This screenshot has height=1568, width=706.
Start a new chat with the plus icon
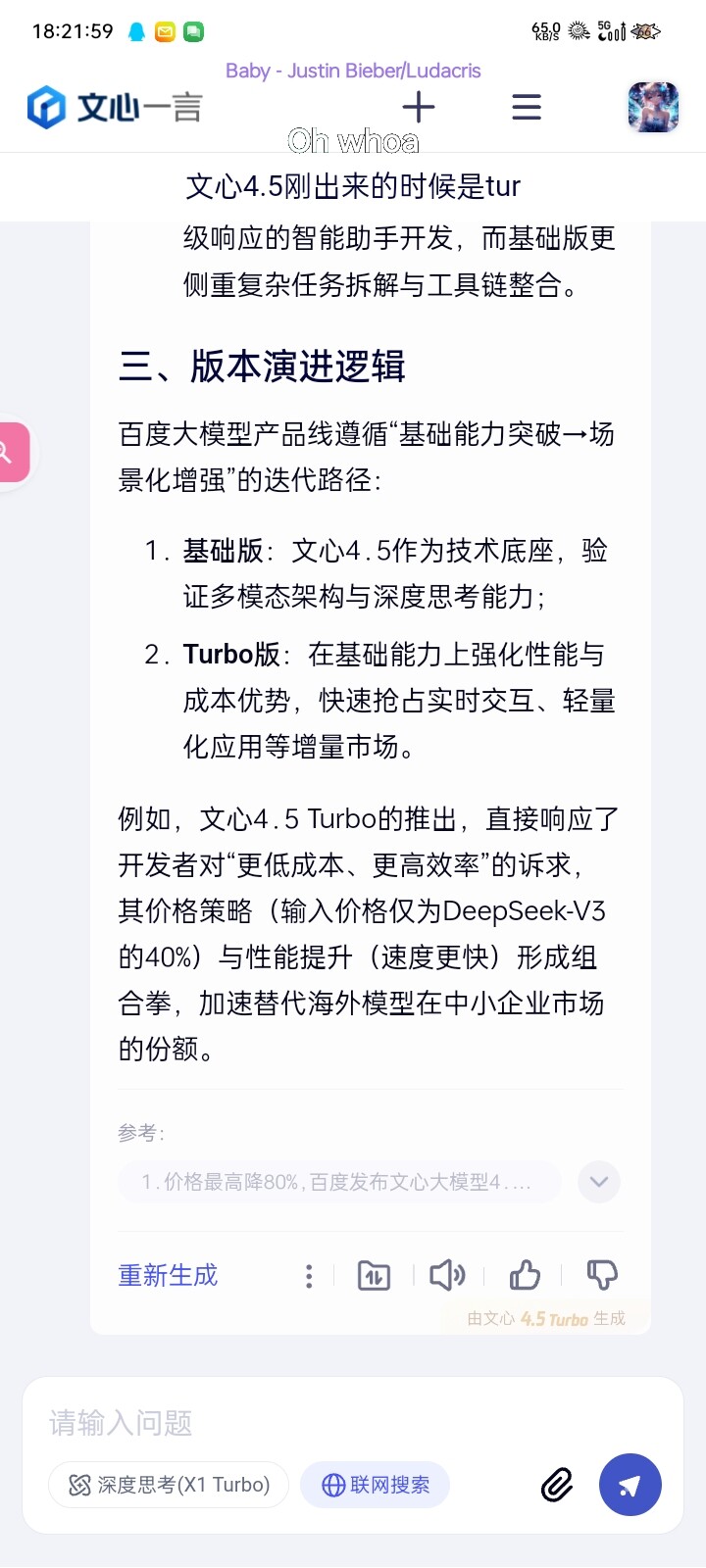tap(419, 107)
